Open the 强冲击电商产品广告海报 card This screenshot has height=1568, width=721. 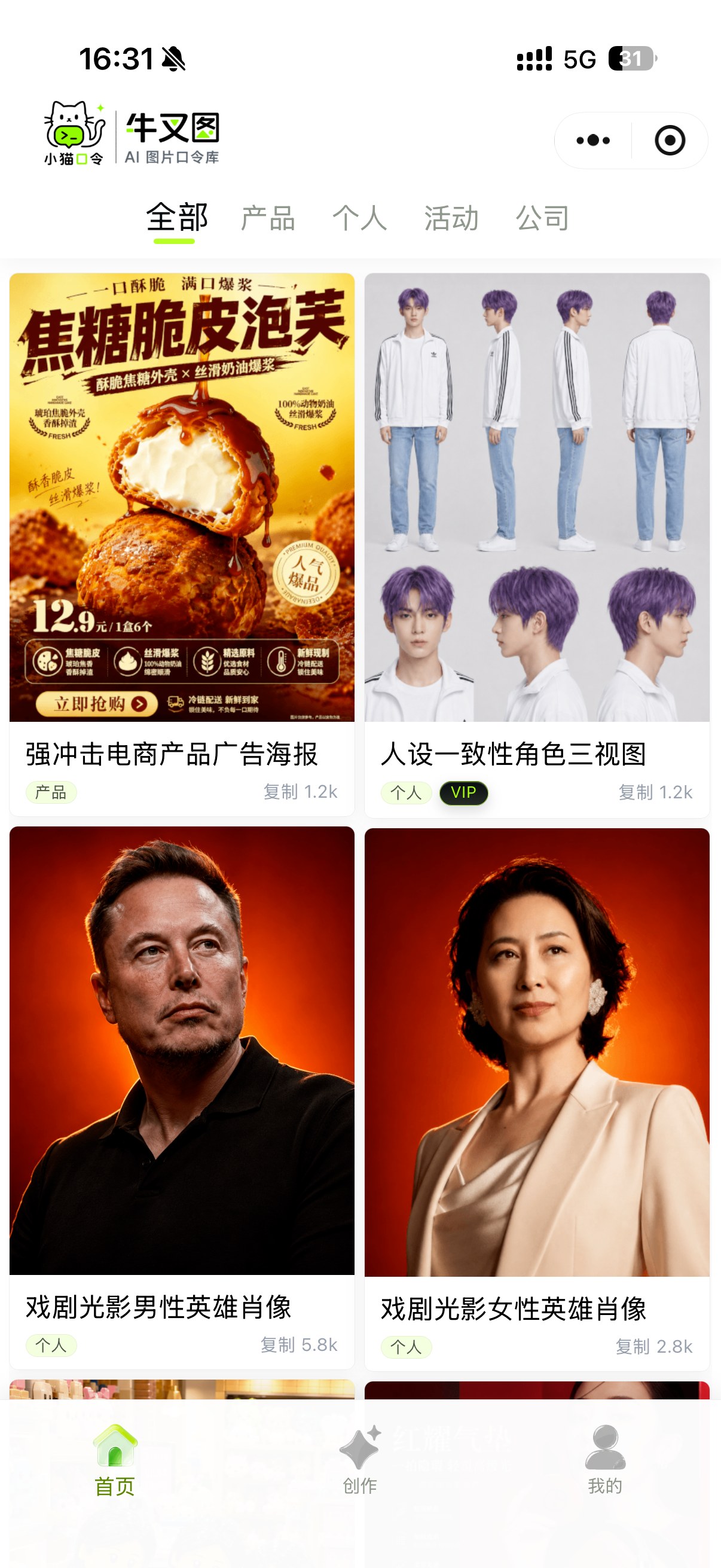coord(182,544)
